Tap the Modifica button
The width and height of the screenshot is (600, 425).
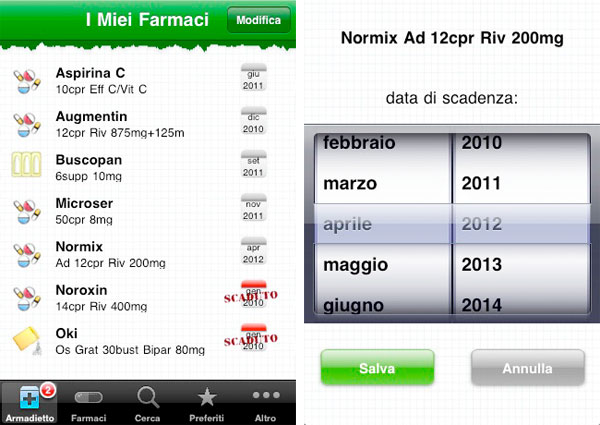coord(259,20)
